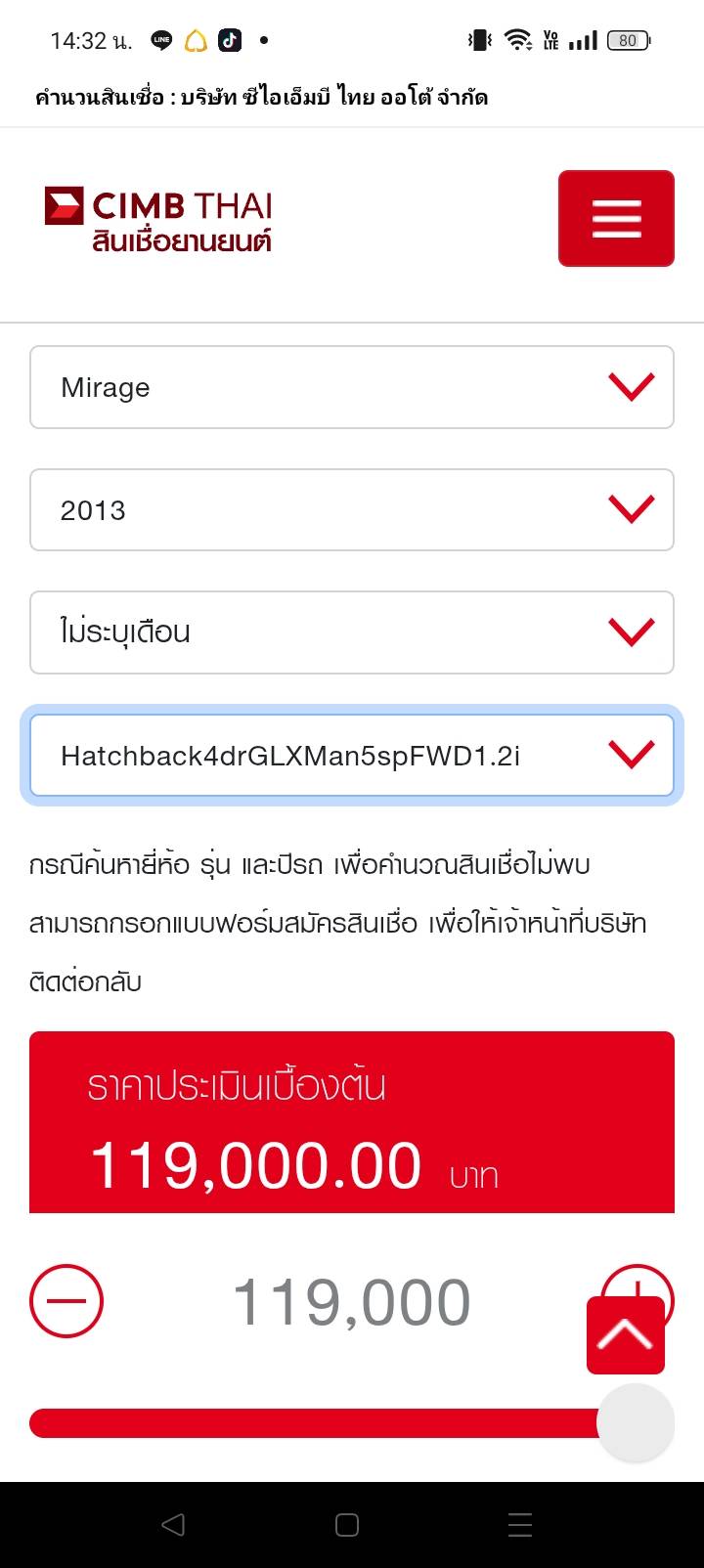This screenshot has height=1568, width=704.
Task: Change the 2013 year selection
Action: tap(352, 510)
